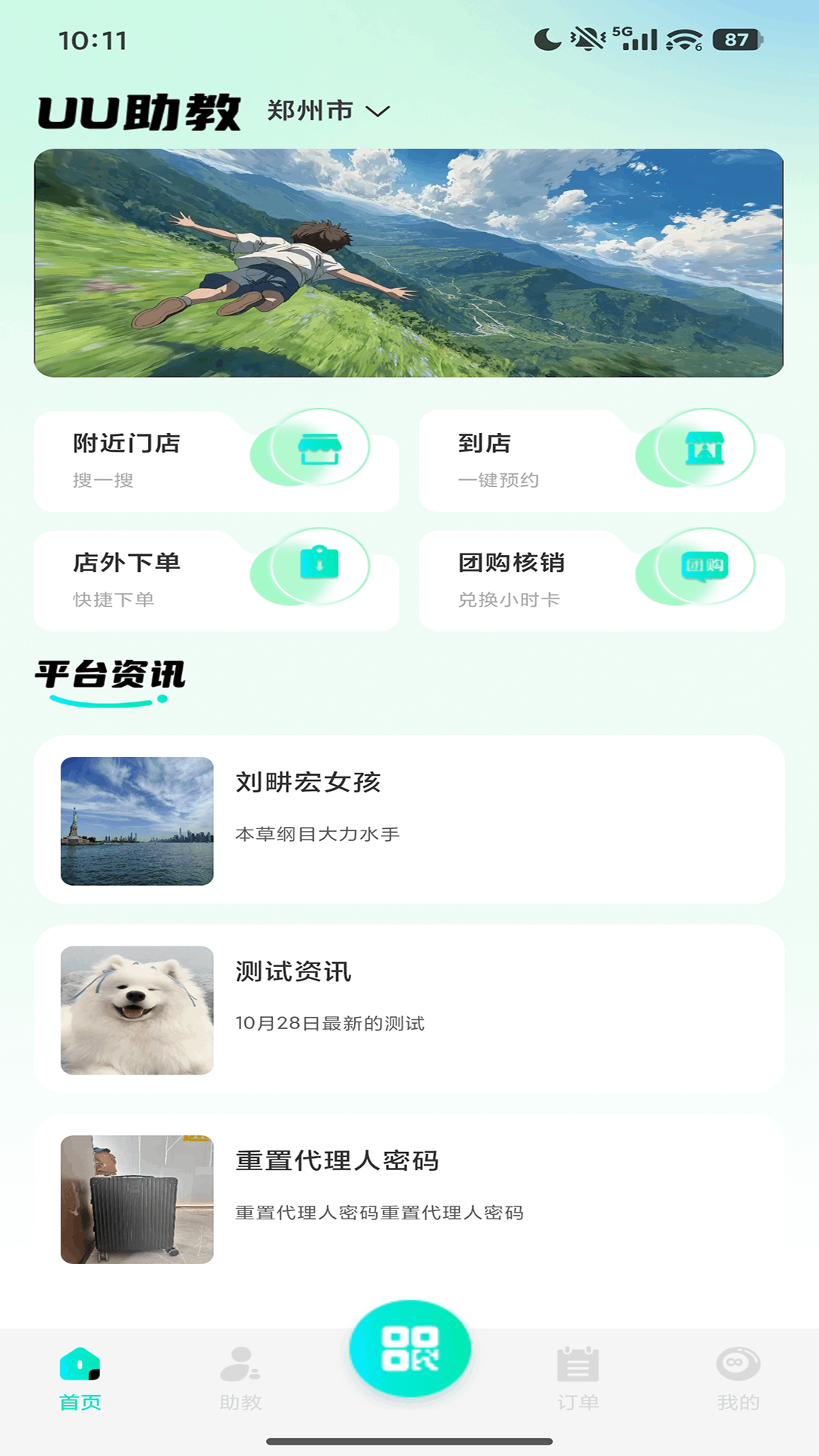Viewport: 819px width, 1456px height.
Task: Open the central QR code scanner button
Action: coord(409,1354)
